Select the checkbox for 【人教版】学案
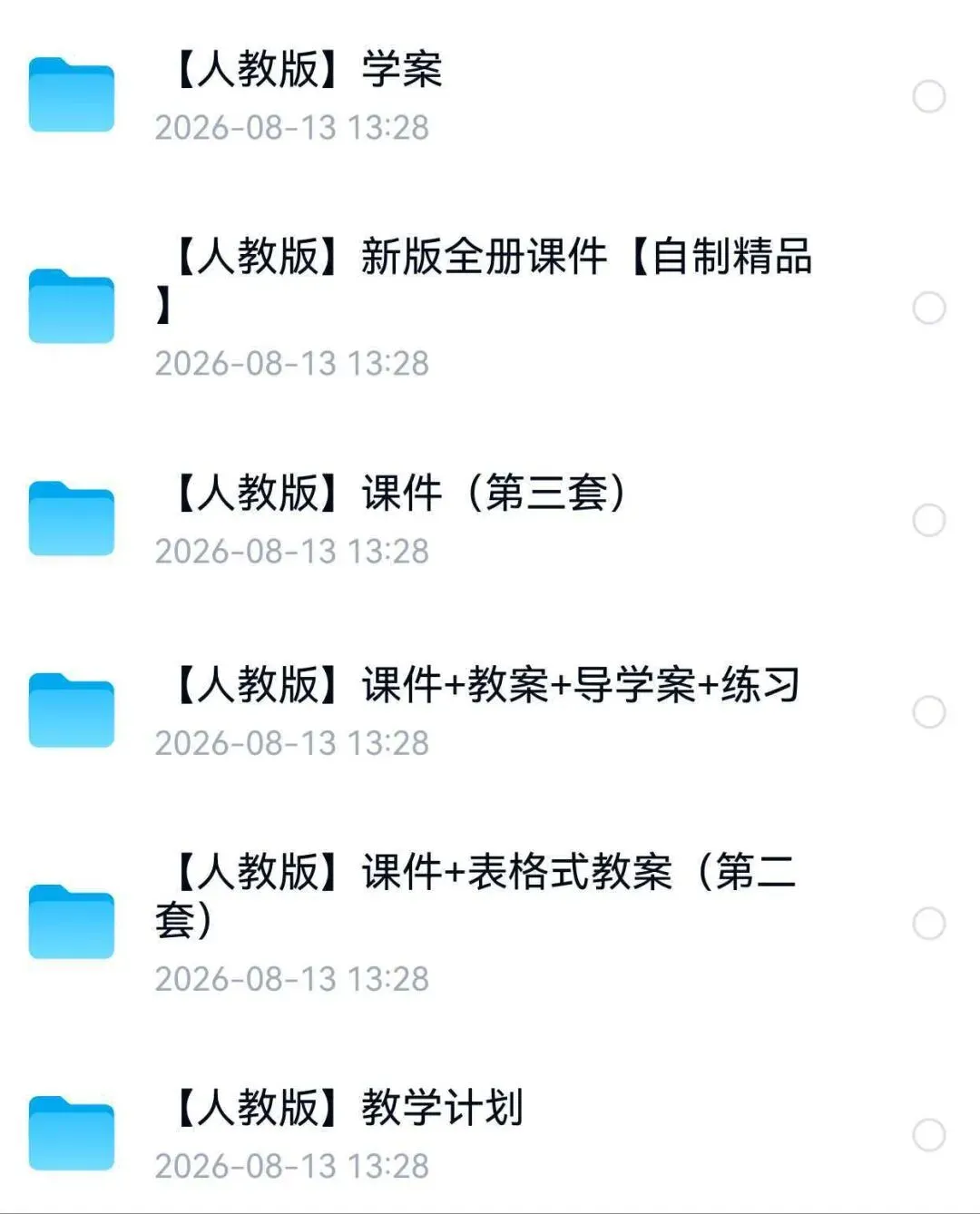980x1214 pixels. (928, 96)
